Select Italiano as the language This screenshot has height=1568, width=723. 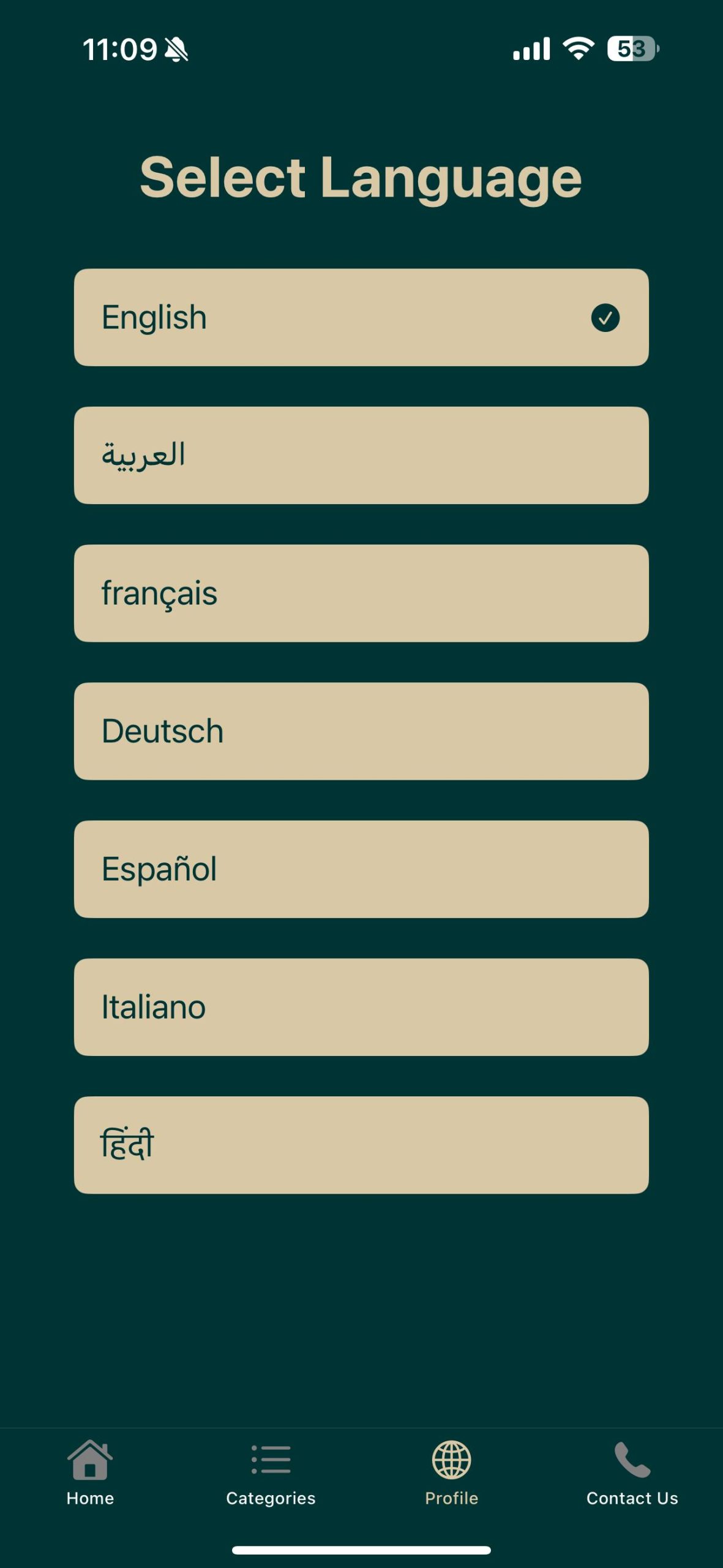pos(361,1006)
